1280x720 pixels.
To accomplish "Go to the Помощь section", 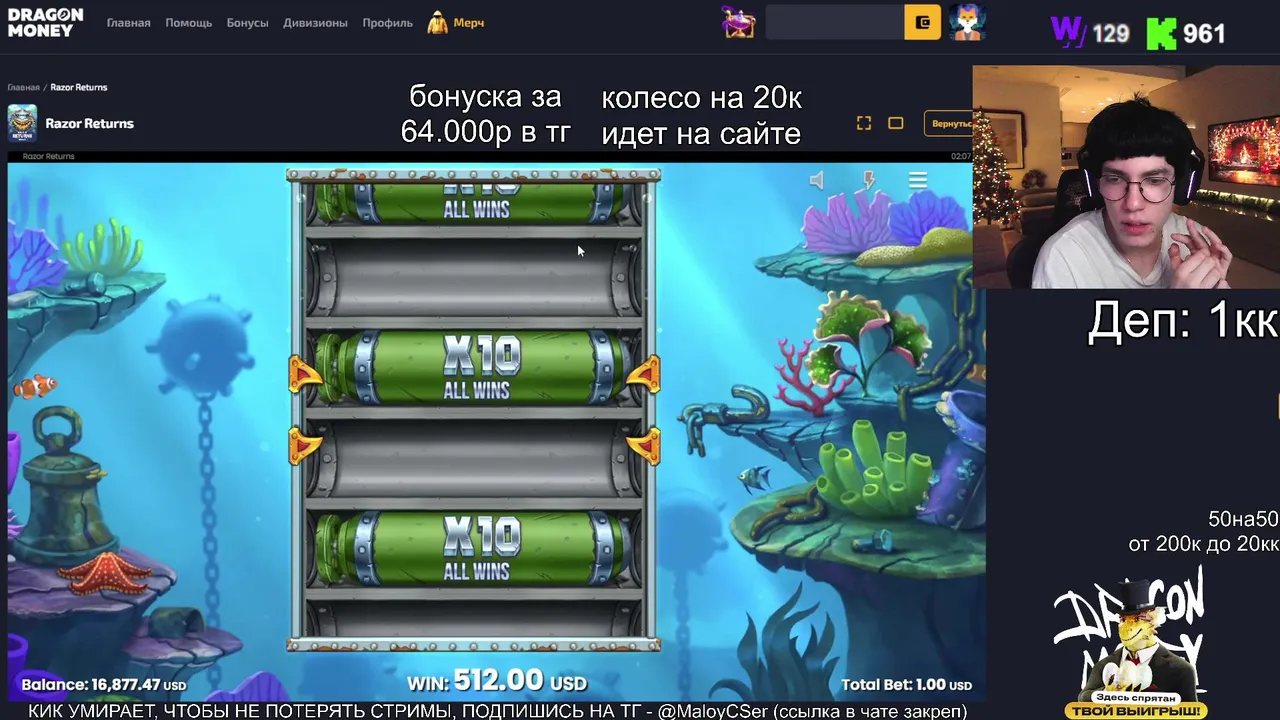I will click(x=188, y=22).
